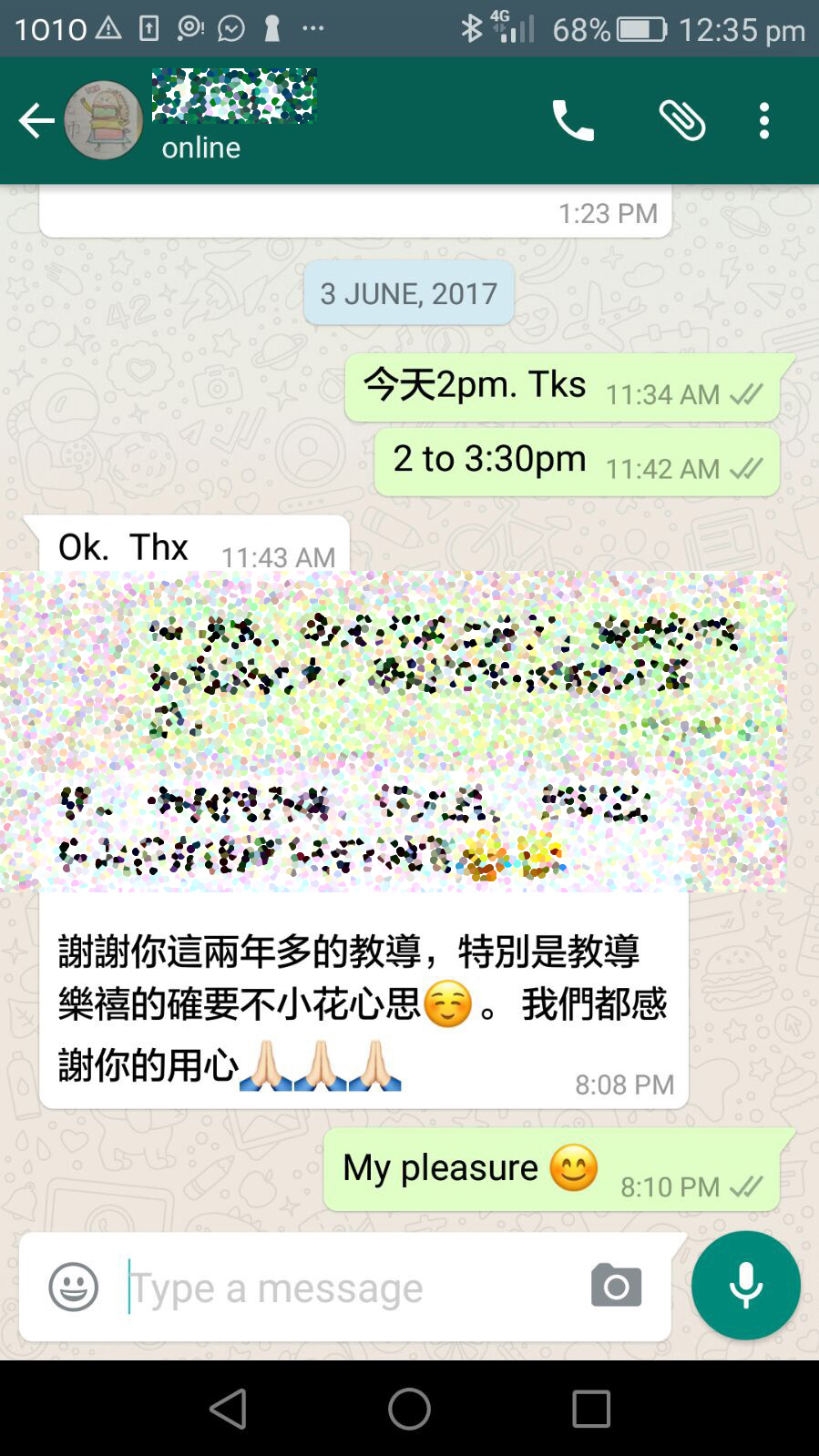Tap the microphone voice message button
819x1456 pixels.
coord(745,1285)
